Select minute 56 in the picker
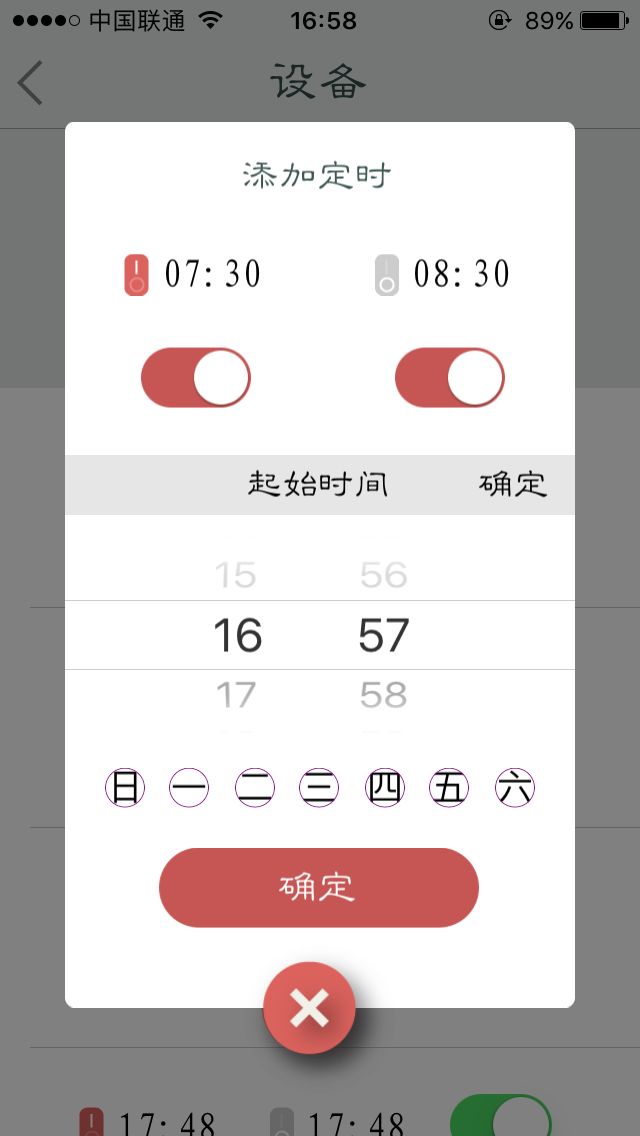Viewport: 640px width, 1136px height. click(x=383, y=575)
